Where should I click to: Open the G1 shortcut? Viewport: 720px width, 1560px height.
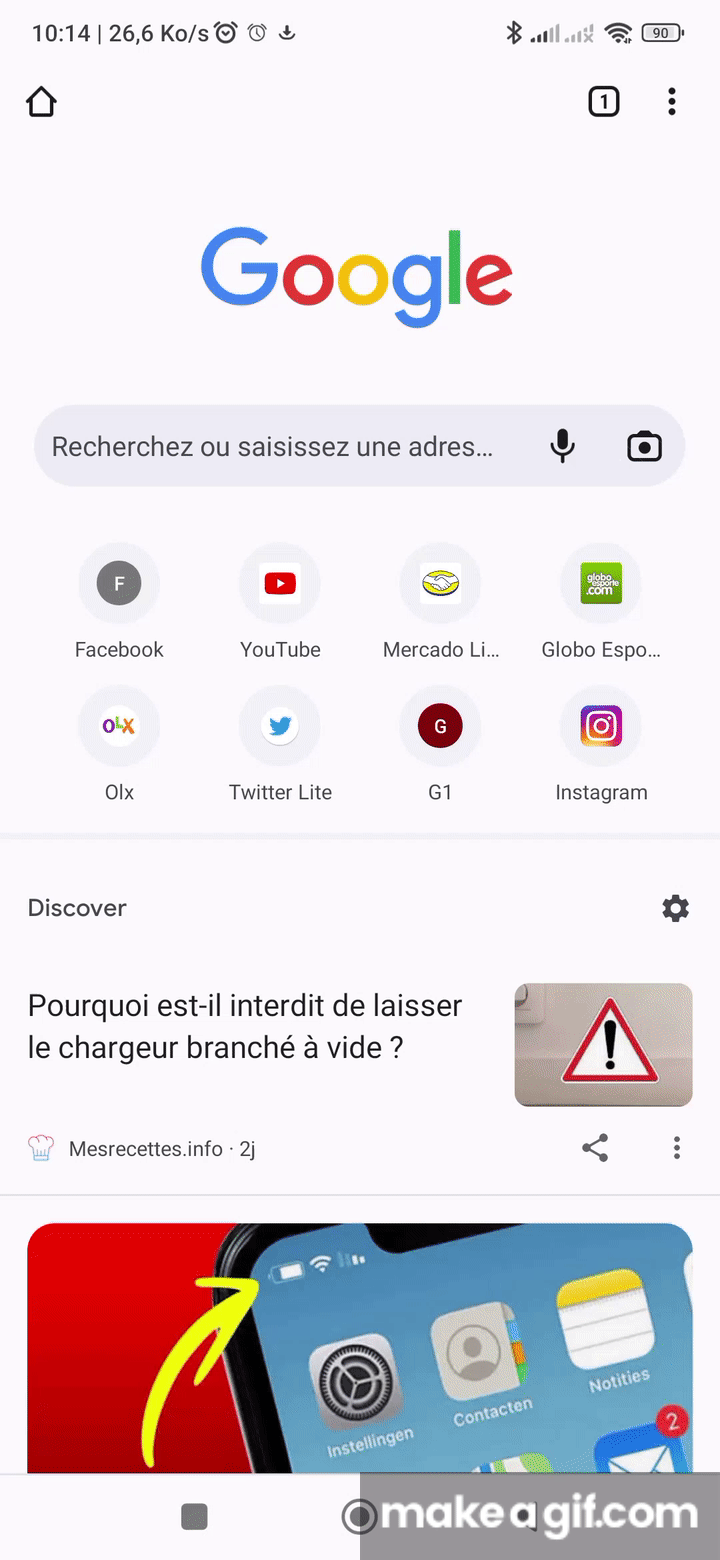[x=440, y=726]
